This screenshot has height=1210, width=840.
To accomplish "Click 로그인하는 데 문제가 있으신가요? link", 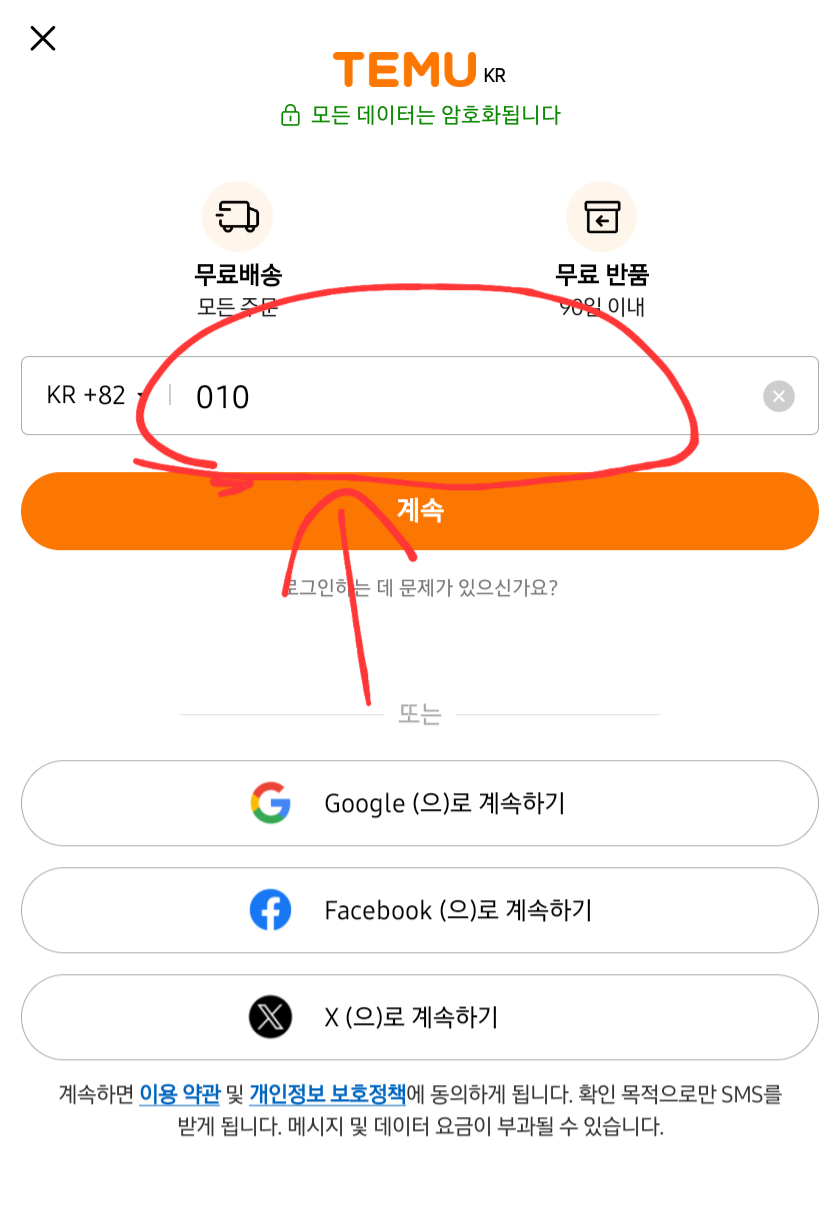I will [x=420, y=589].
